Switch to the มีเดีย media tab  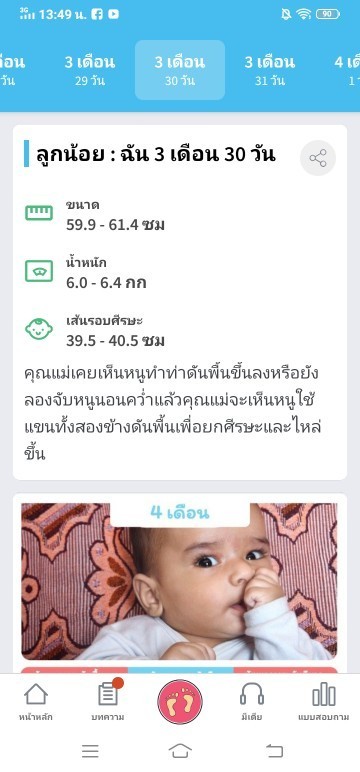[x=252, y=703]
